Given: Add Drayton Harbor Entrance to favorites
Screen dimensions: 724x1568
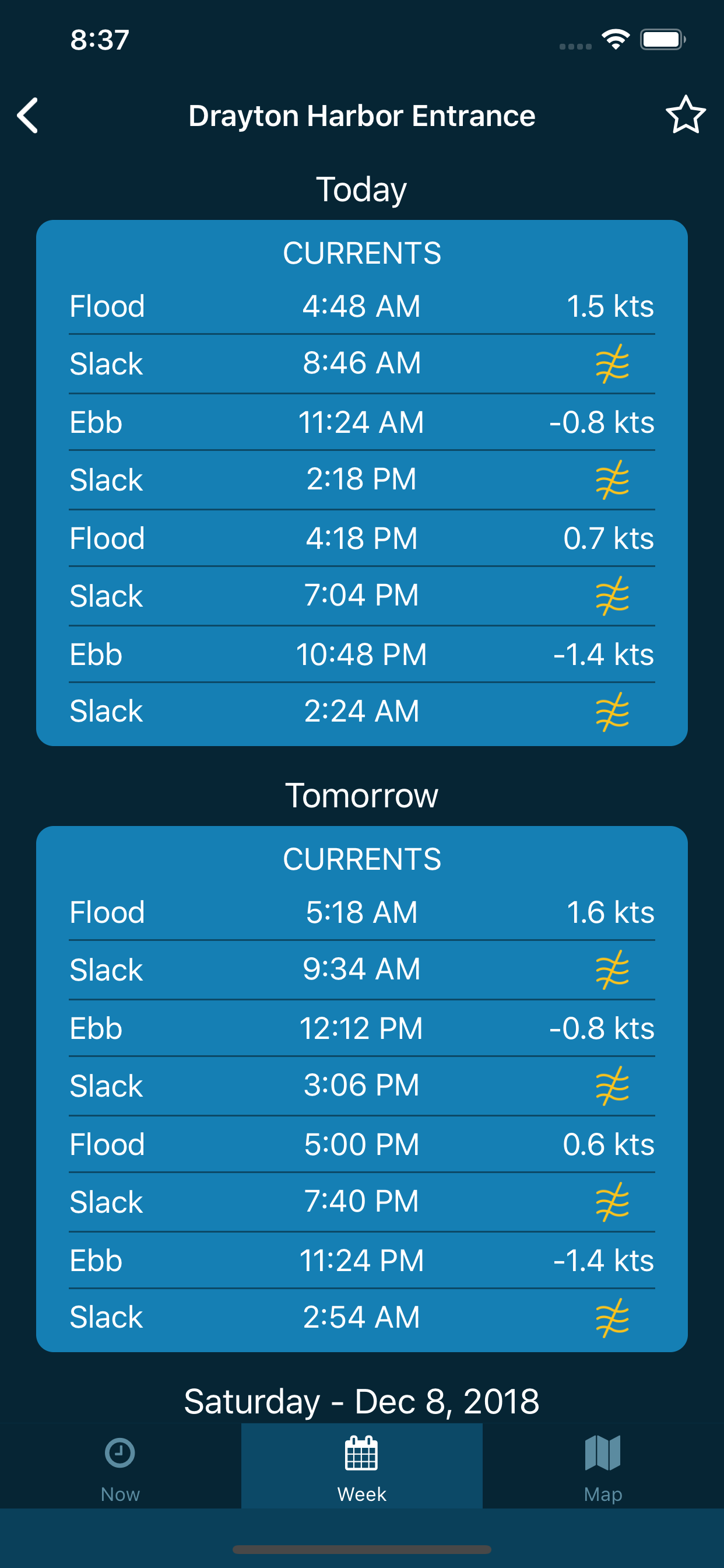Looking at the screenshot, I should (x=685, y=115).
